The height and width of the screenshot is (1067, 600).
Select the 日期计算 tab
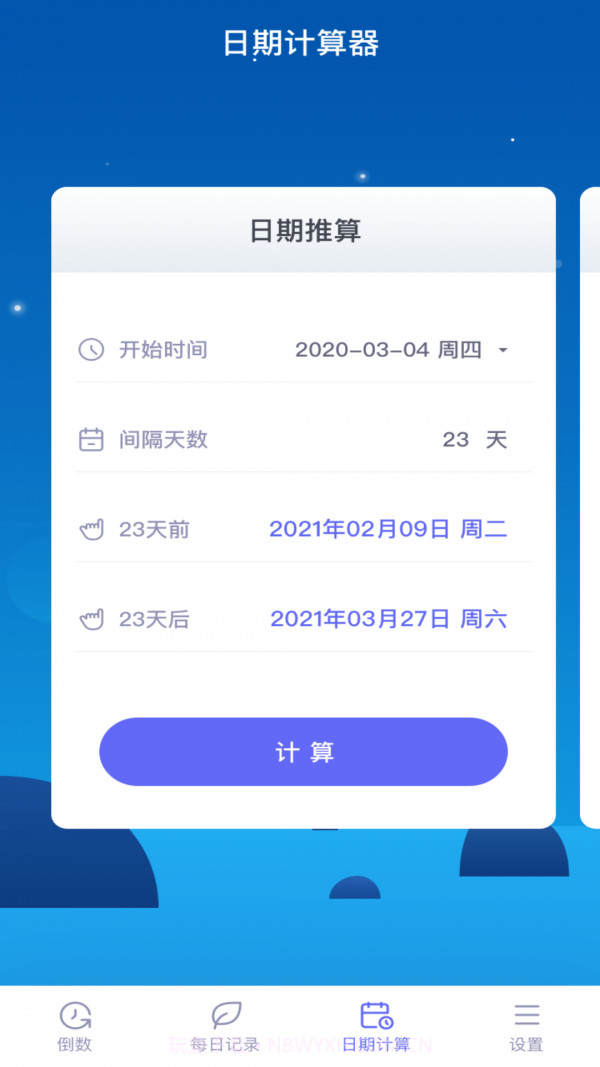click(376, 1026)
